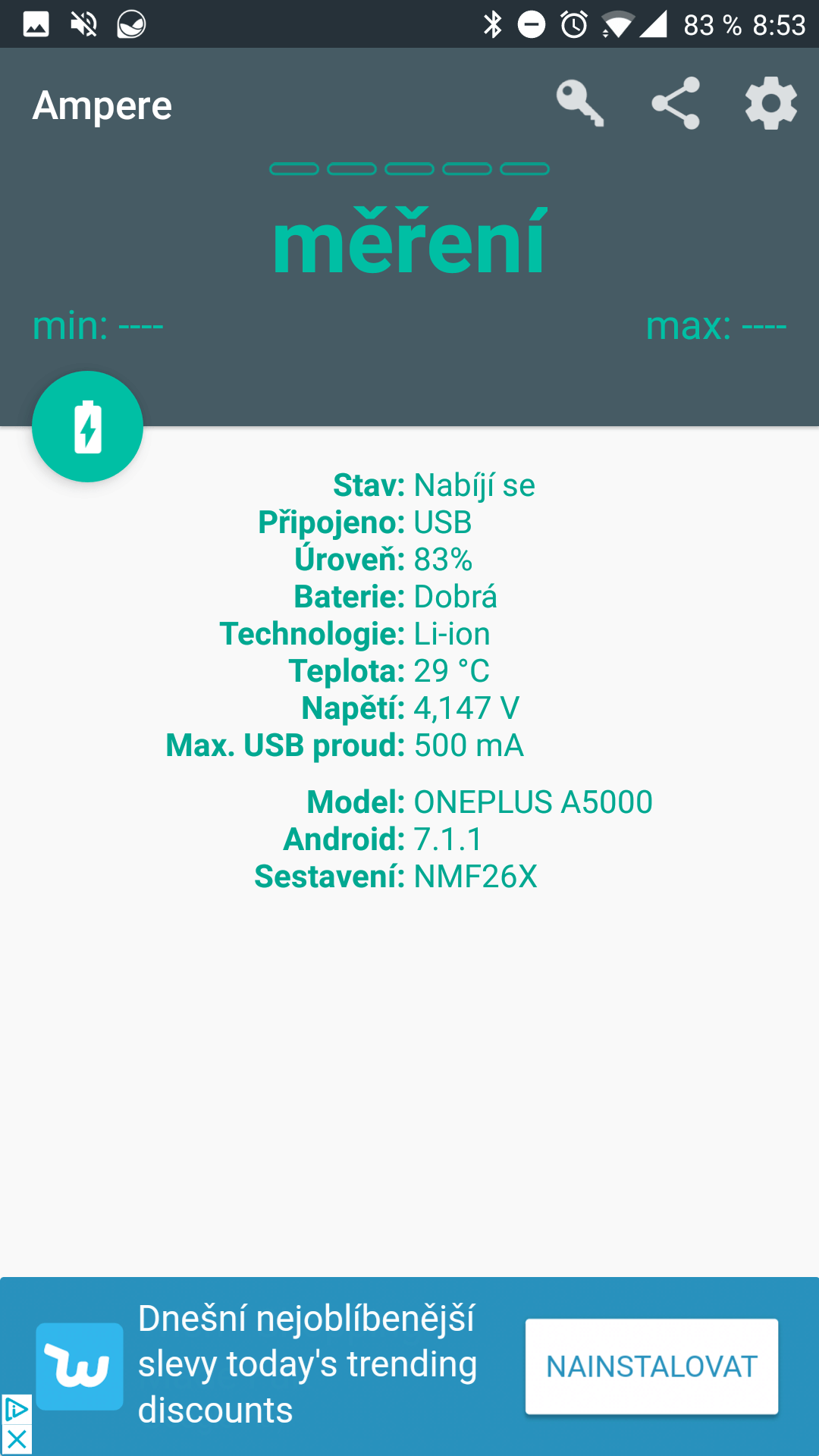
Task: Close the ad banner
Action: coord(16,1440)
